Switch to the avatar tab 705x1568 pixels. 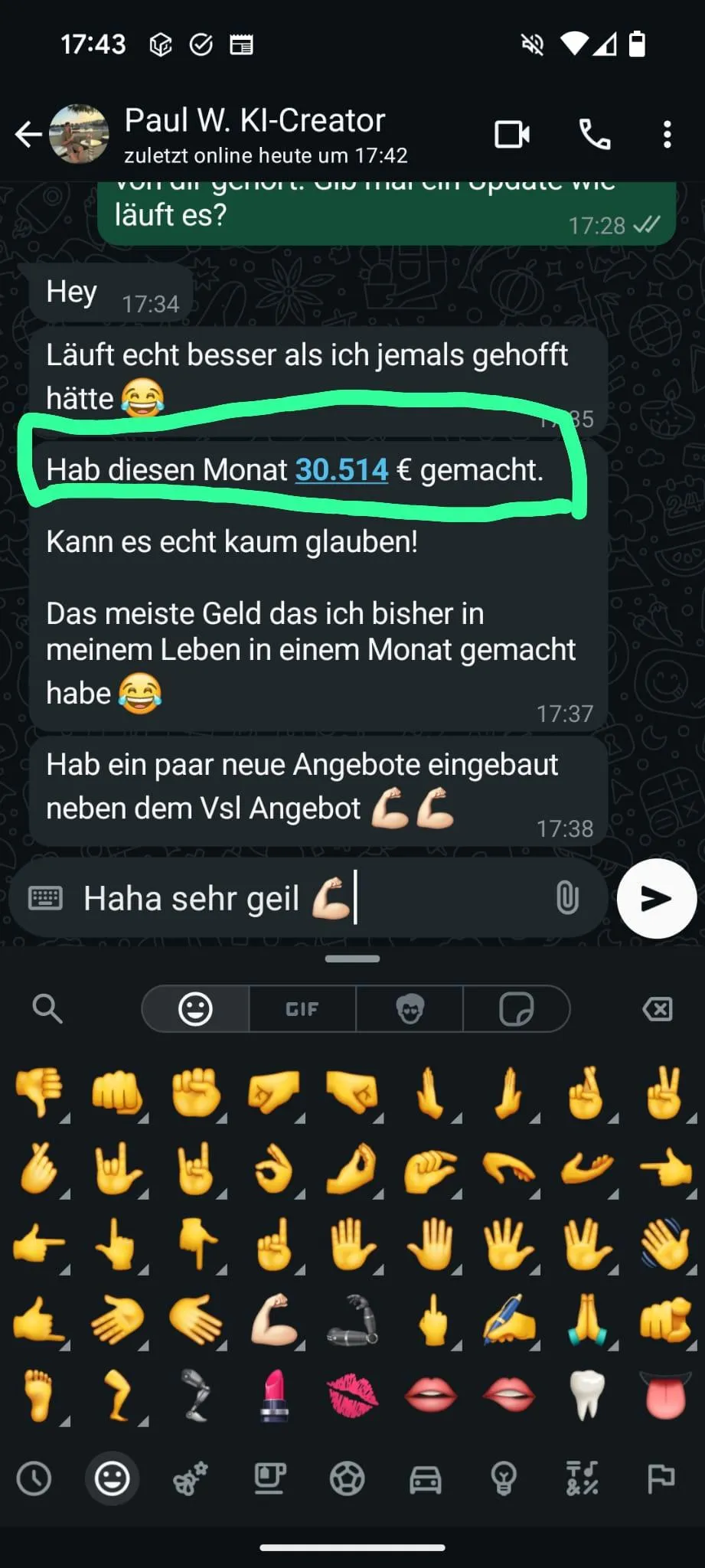[x=410, y=1009]
